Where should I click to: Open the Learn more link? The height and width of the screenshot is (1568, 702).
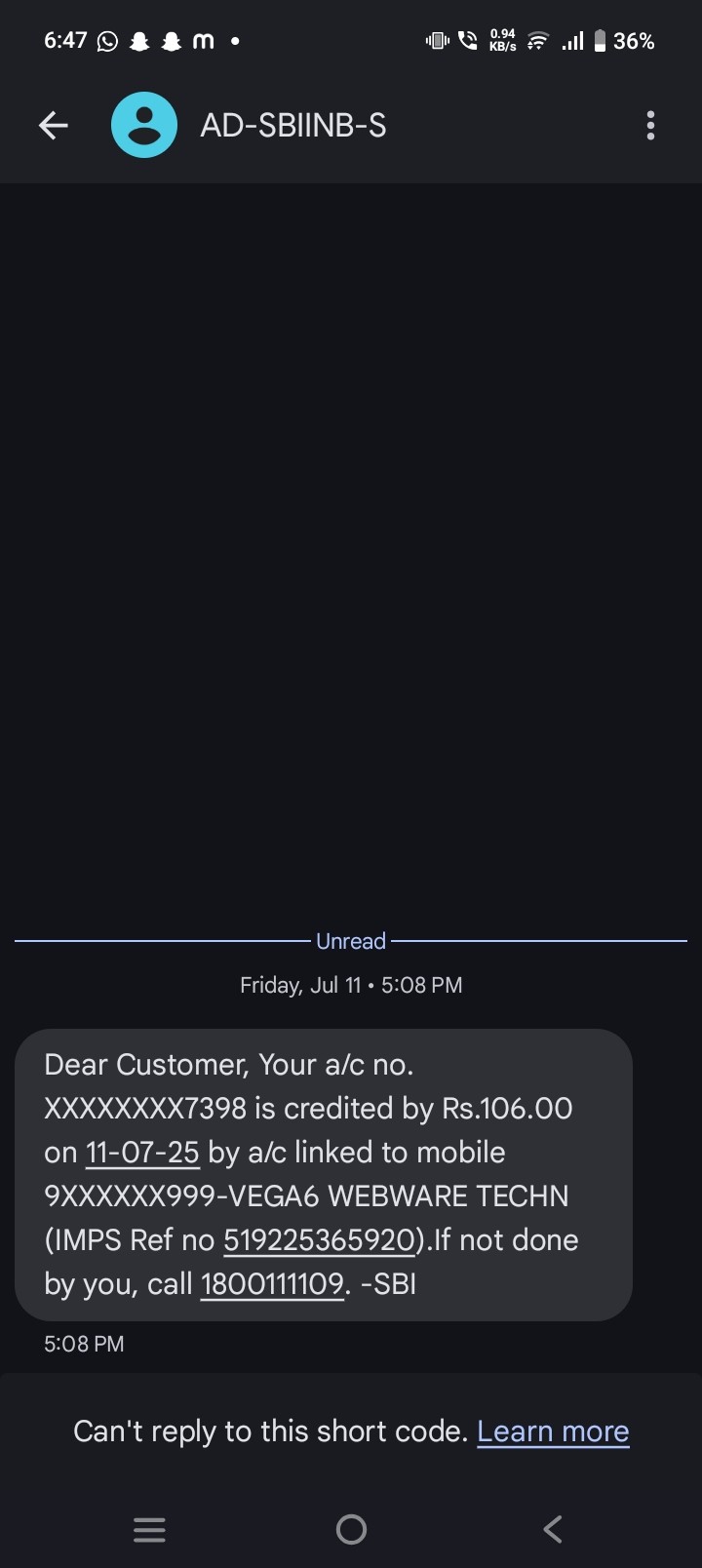click(553, 1431)
